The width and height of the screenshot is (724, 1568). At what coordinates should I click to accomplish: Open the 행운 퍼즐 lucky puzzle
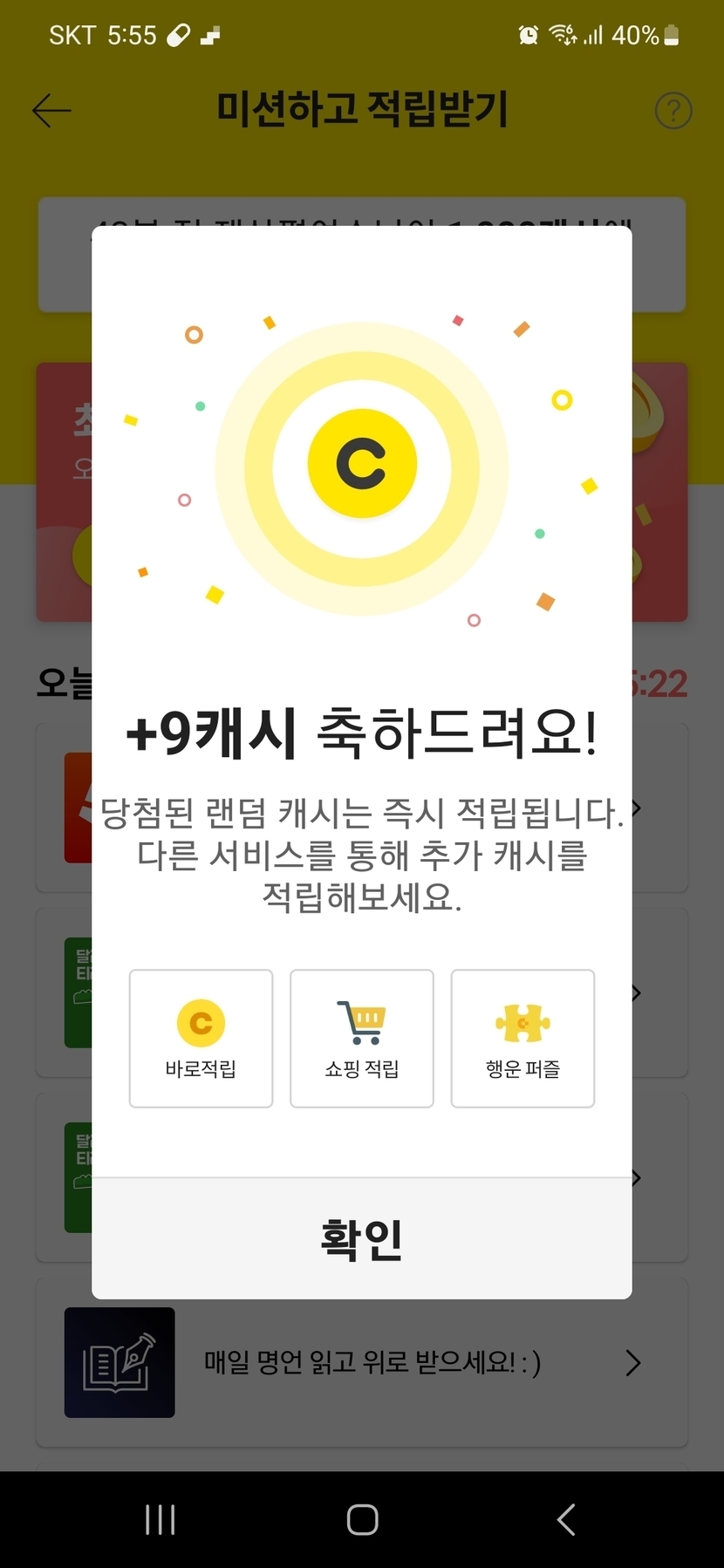coord(523,1038)
